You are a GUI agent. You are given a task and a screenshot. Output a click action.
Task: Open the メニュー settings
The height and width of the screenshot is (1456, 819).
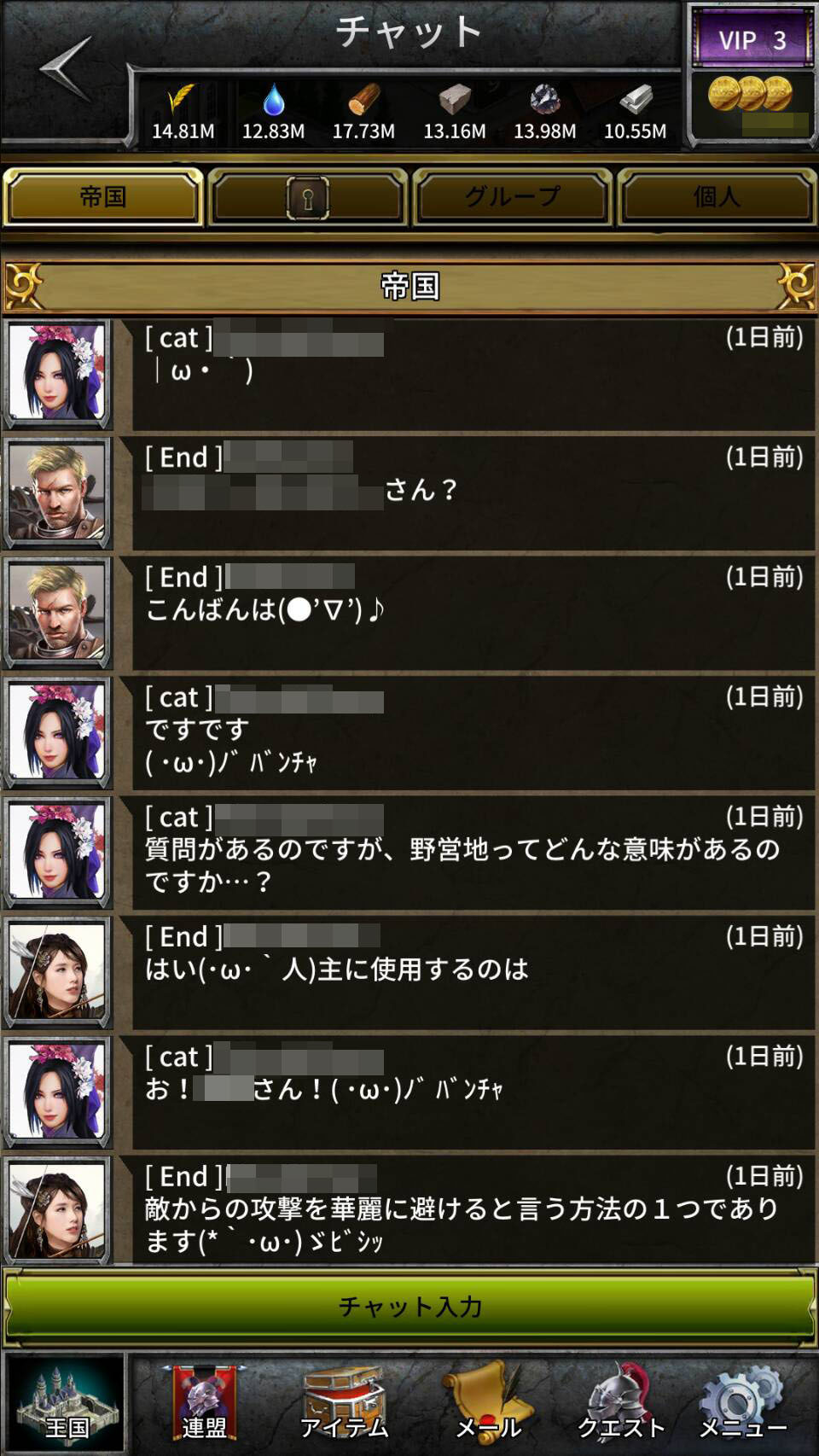point(742,1404)
